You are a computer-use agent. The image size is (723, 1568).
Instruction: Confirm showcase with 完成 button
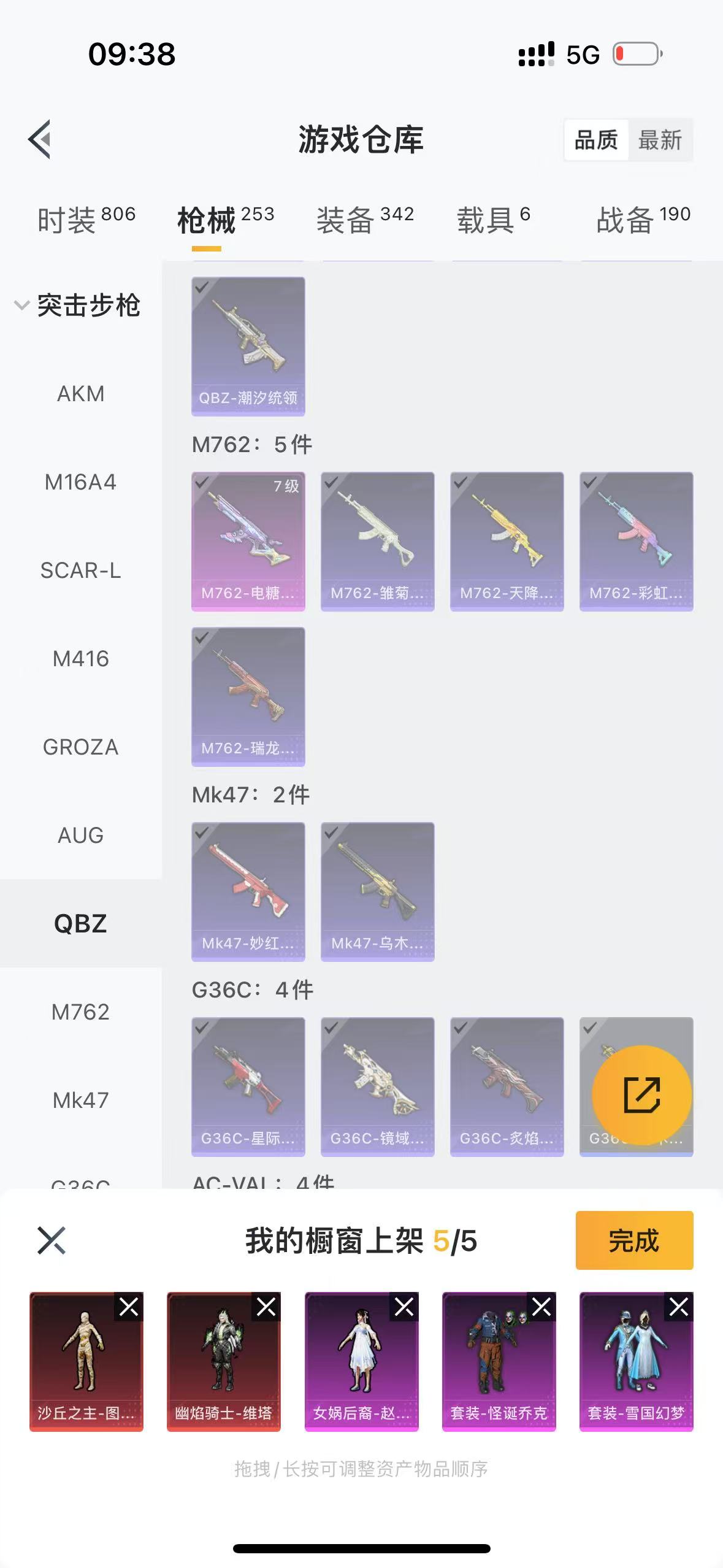634,1240
